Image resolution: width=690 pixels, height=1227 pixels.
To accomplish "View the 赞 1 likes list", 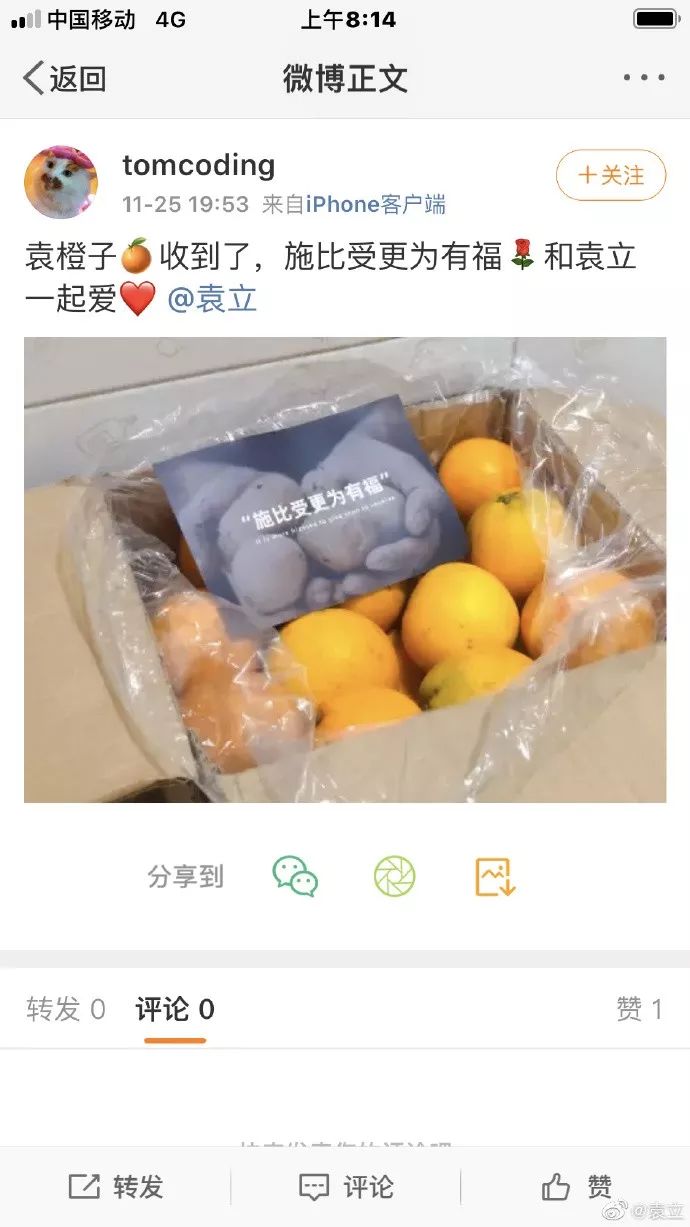I will coord(639,1010).
